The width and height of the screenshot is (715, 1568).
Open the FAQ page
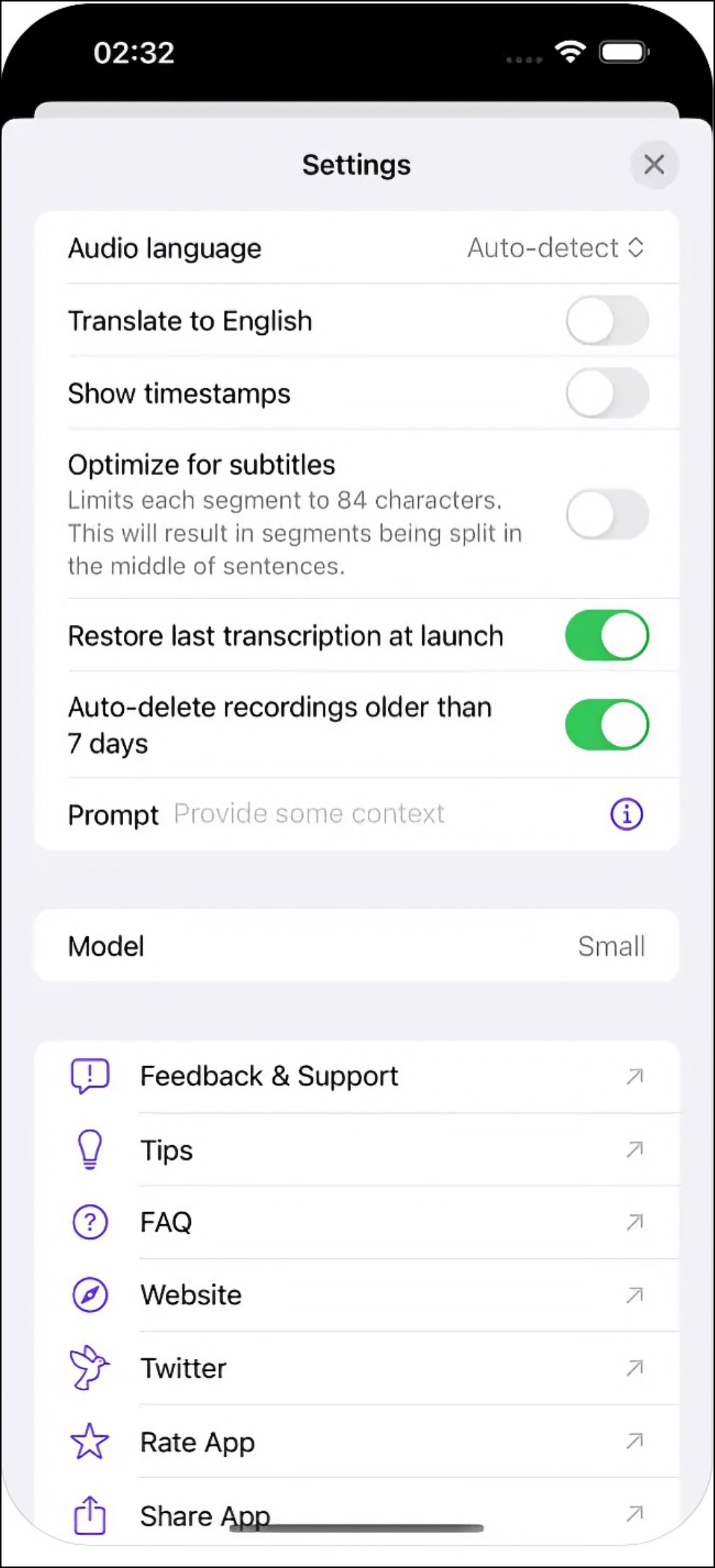pyautogui.click(x=357, y=1223)
